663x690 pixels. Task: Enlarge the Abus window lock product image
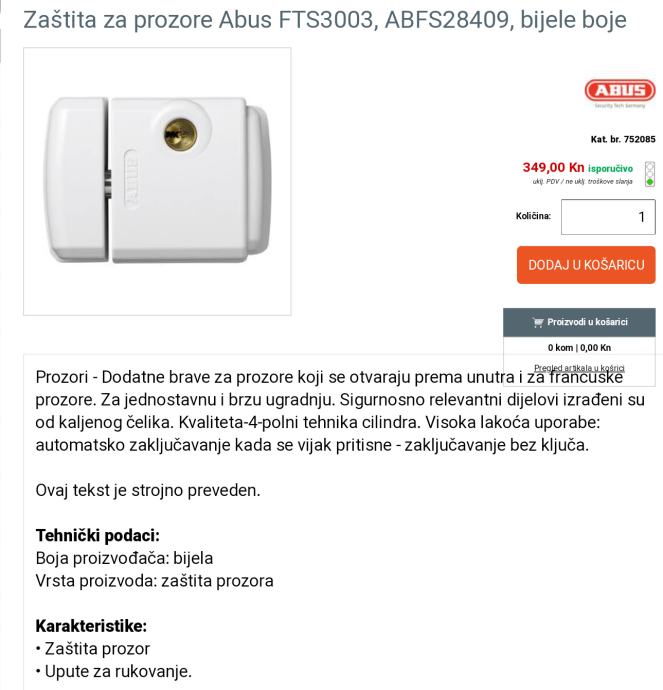point(157,181)
